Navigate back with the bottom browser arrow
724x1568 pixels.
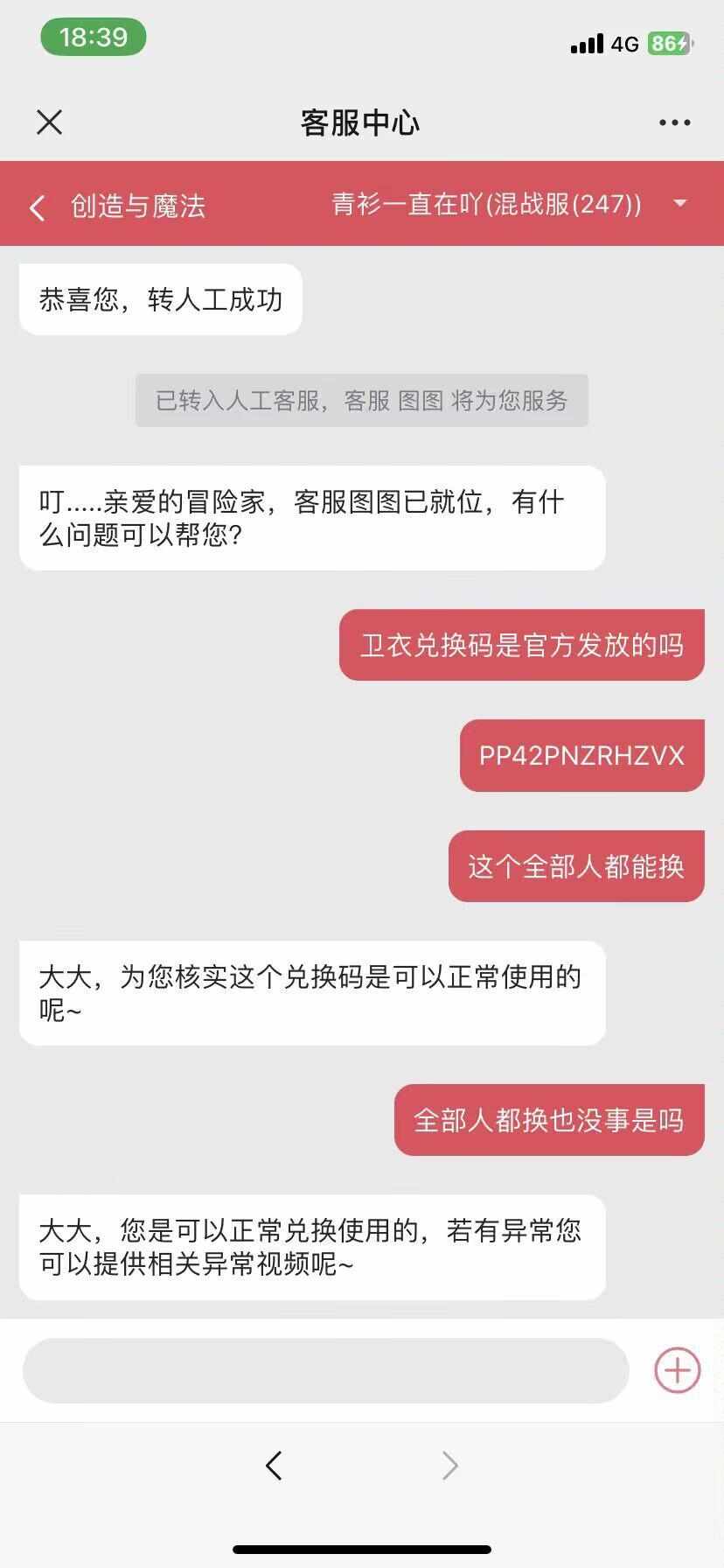(274, 1466)
